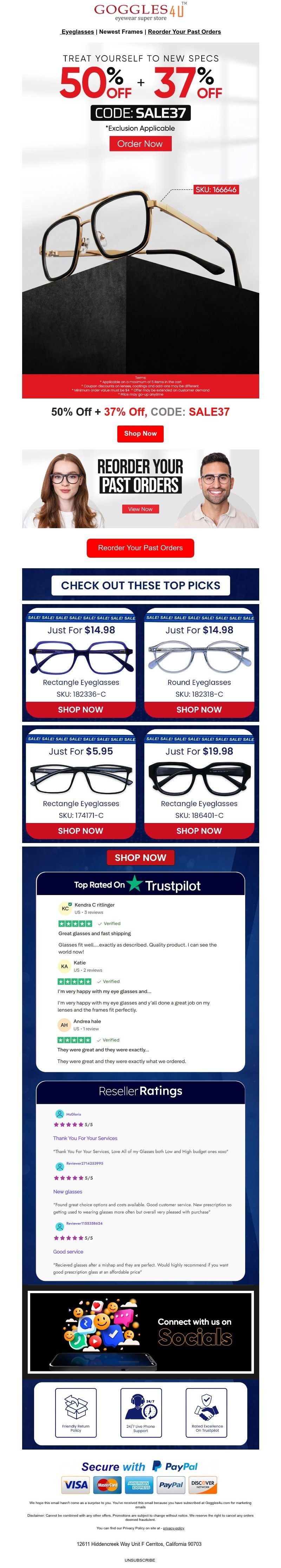Tap Order Now on the SALE37 banner
This screenshot has width=281, height=1568.
(140, 144)
